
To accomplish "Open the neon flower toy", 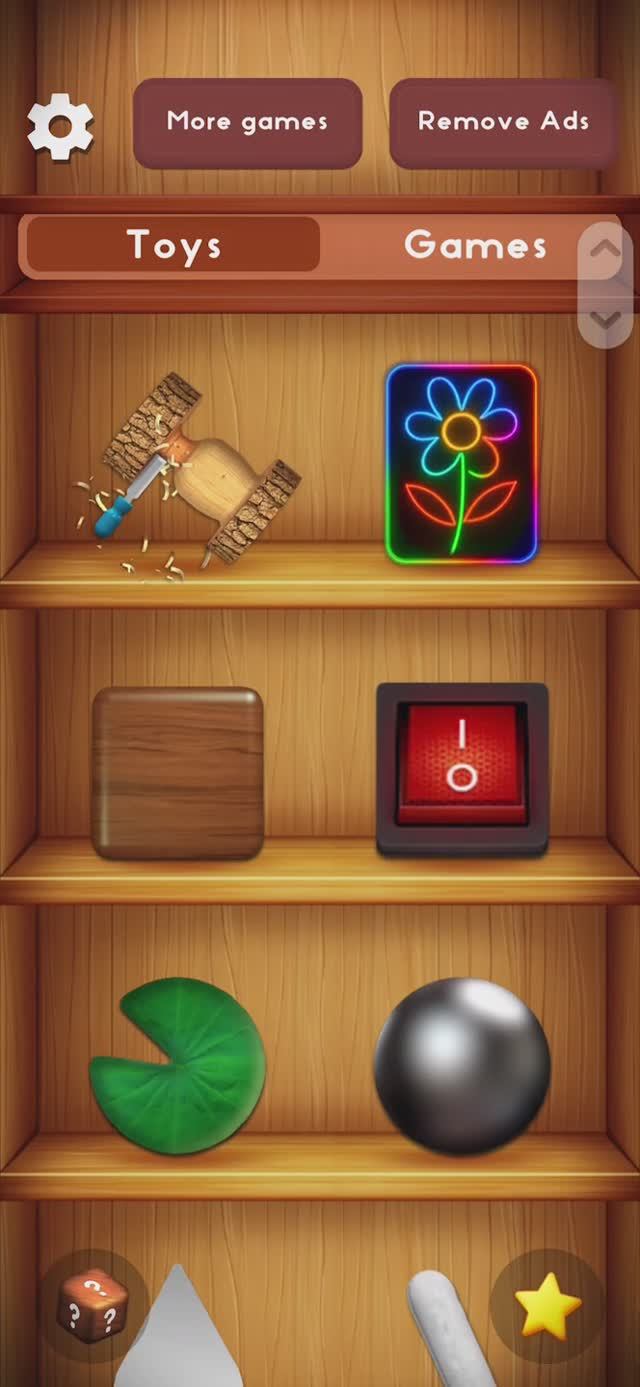I will coord(461,463).
